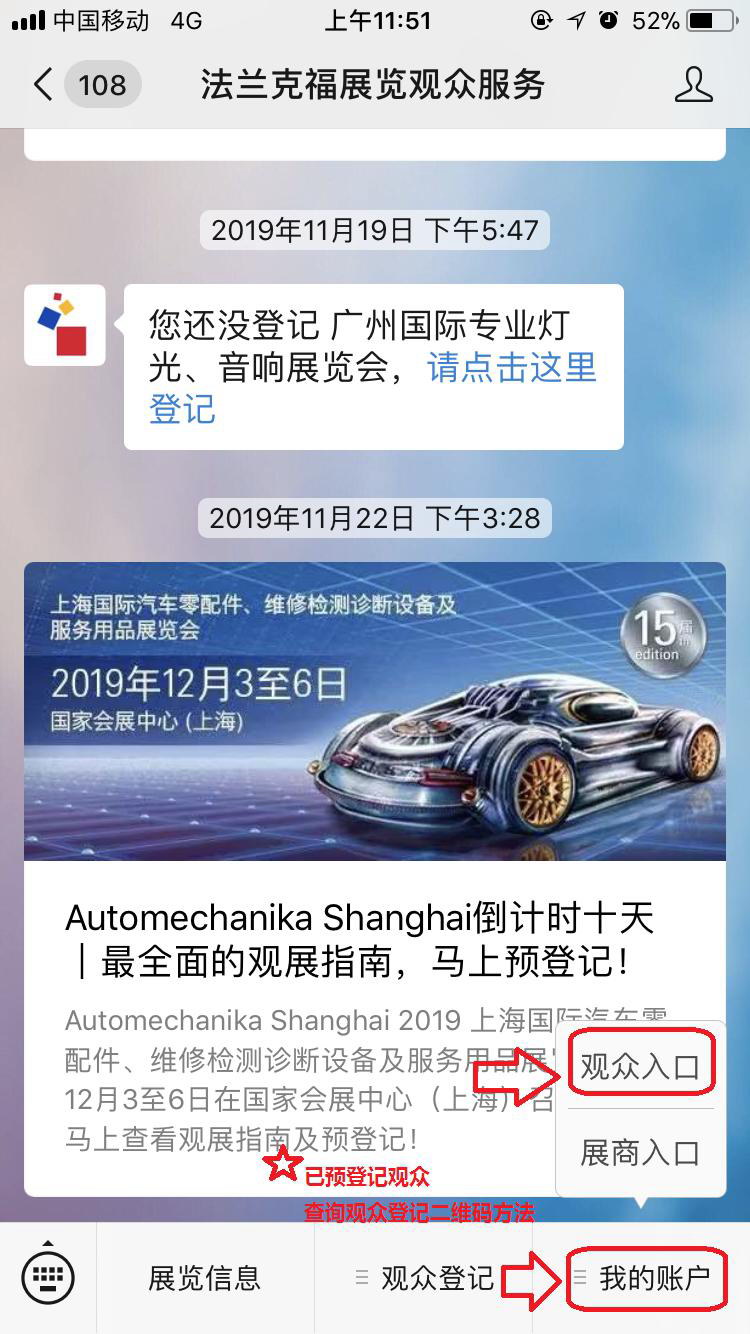
Task: Open the official account profile icon
Action: click(693, 85)
